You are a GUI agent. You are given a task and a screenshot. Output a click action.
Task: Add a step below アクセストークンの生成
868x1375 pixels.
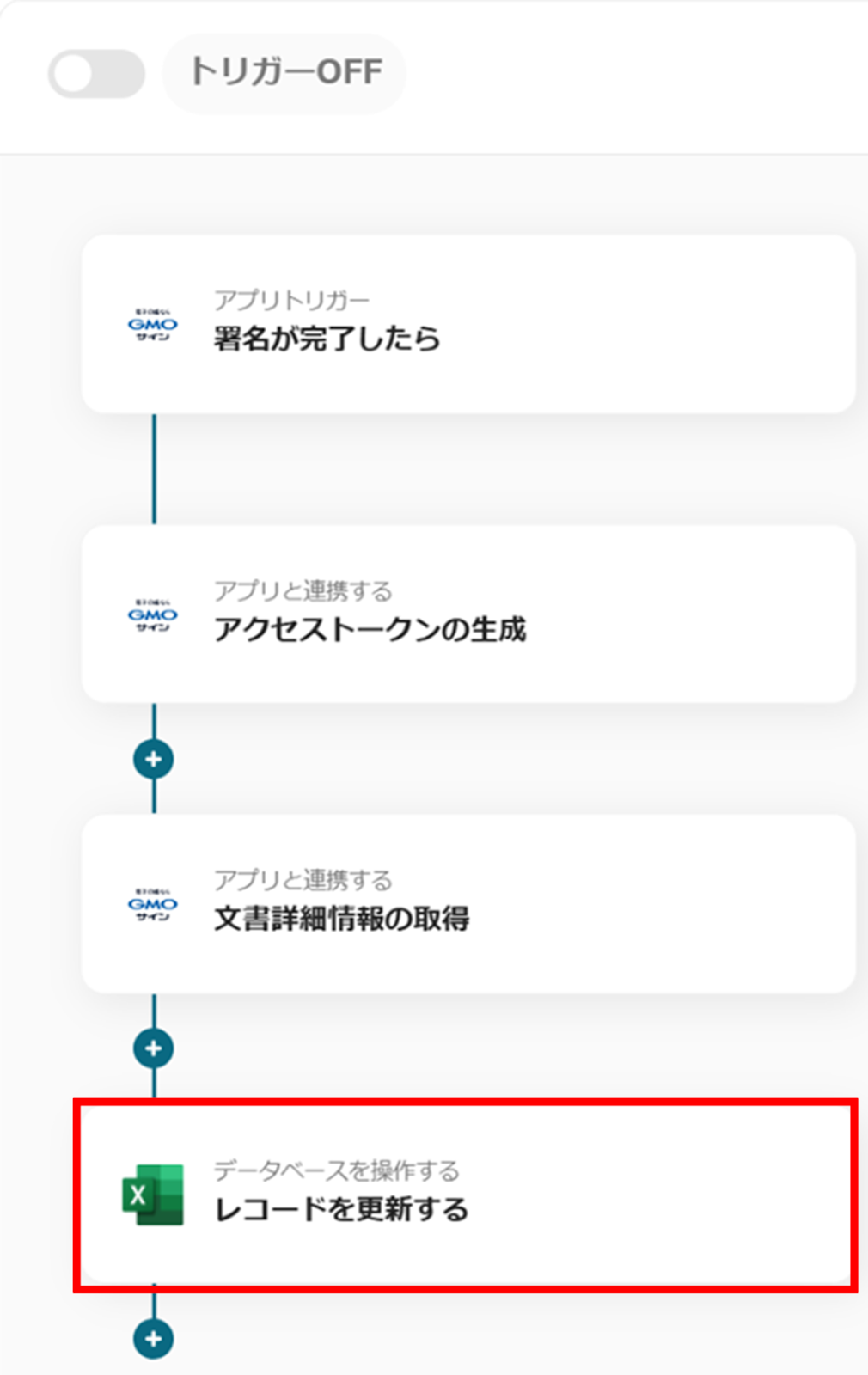154,760
